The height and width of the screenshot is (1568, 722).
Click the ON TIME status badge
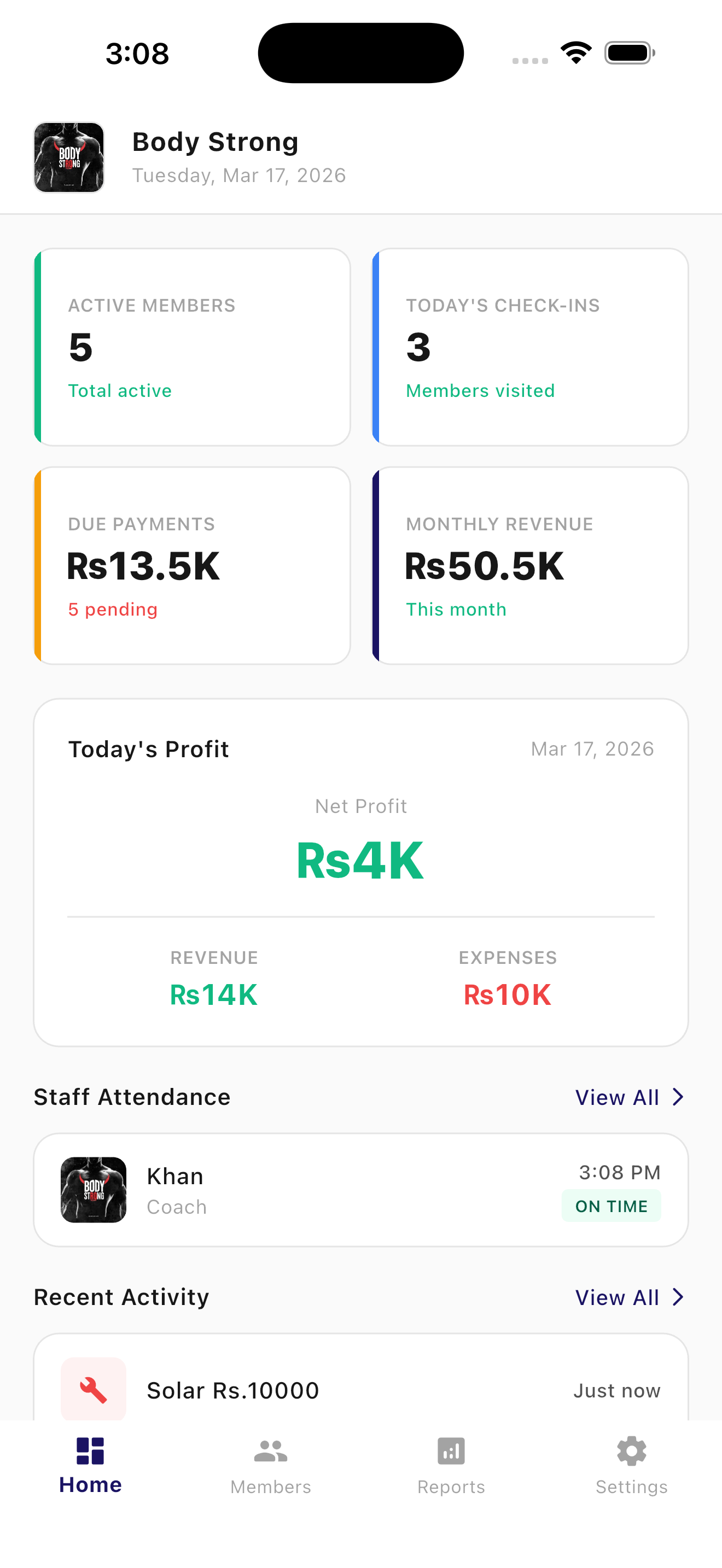coord(611,1206)
